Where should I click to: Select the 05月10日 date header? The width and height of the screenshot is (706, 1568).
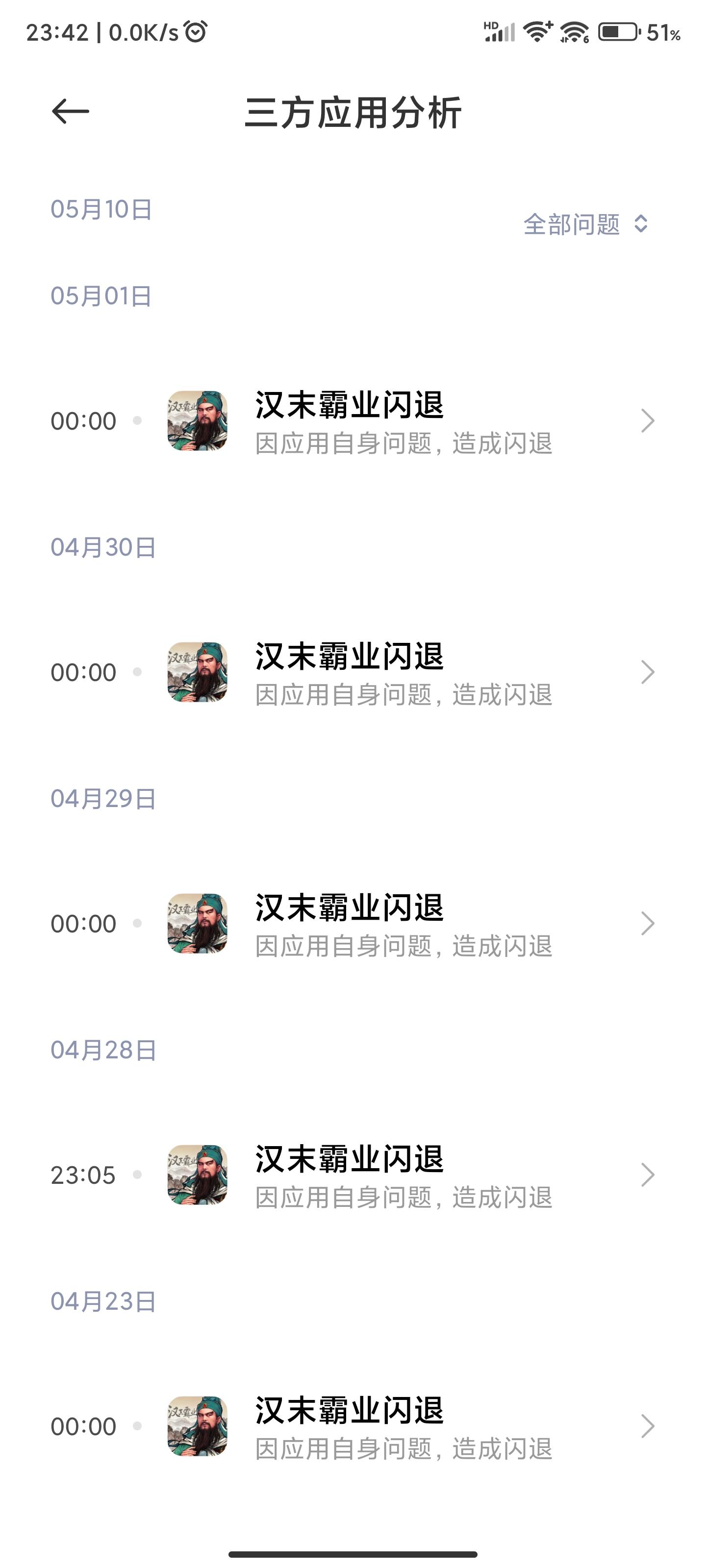(101, 210)
